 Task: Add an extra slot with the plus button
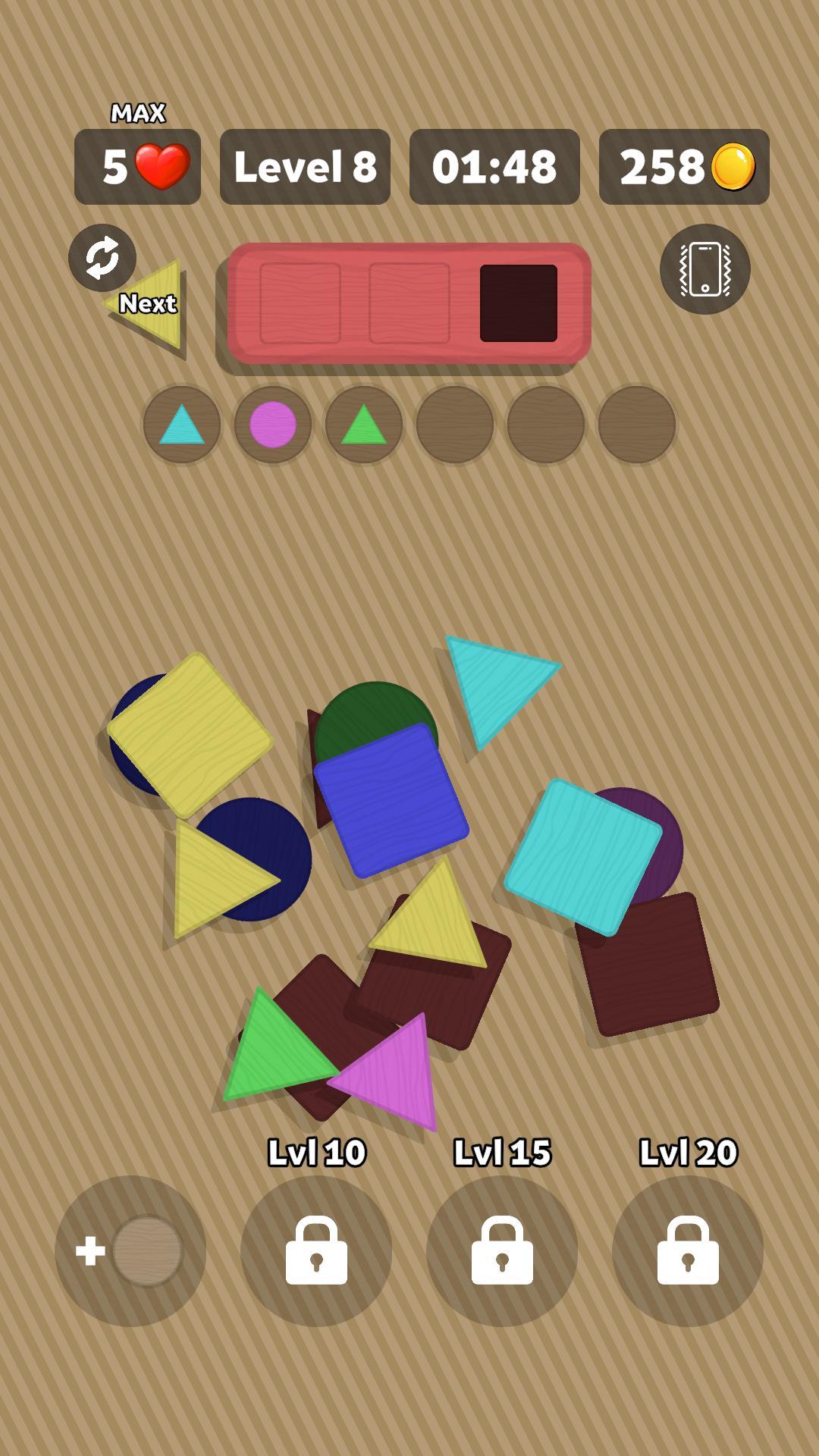[130, 1250]
